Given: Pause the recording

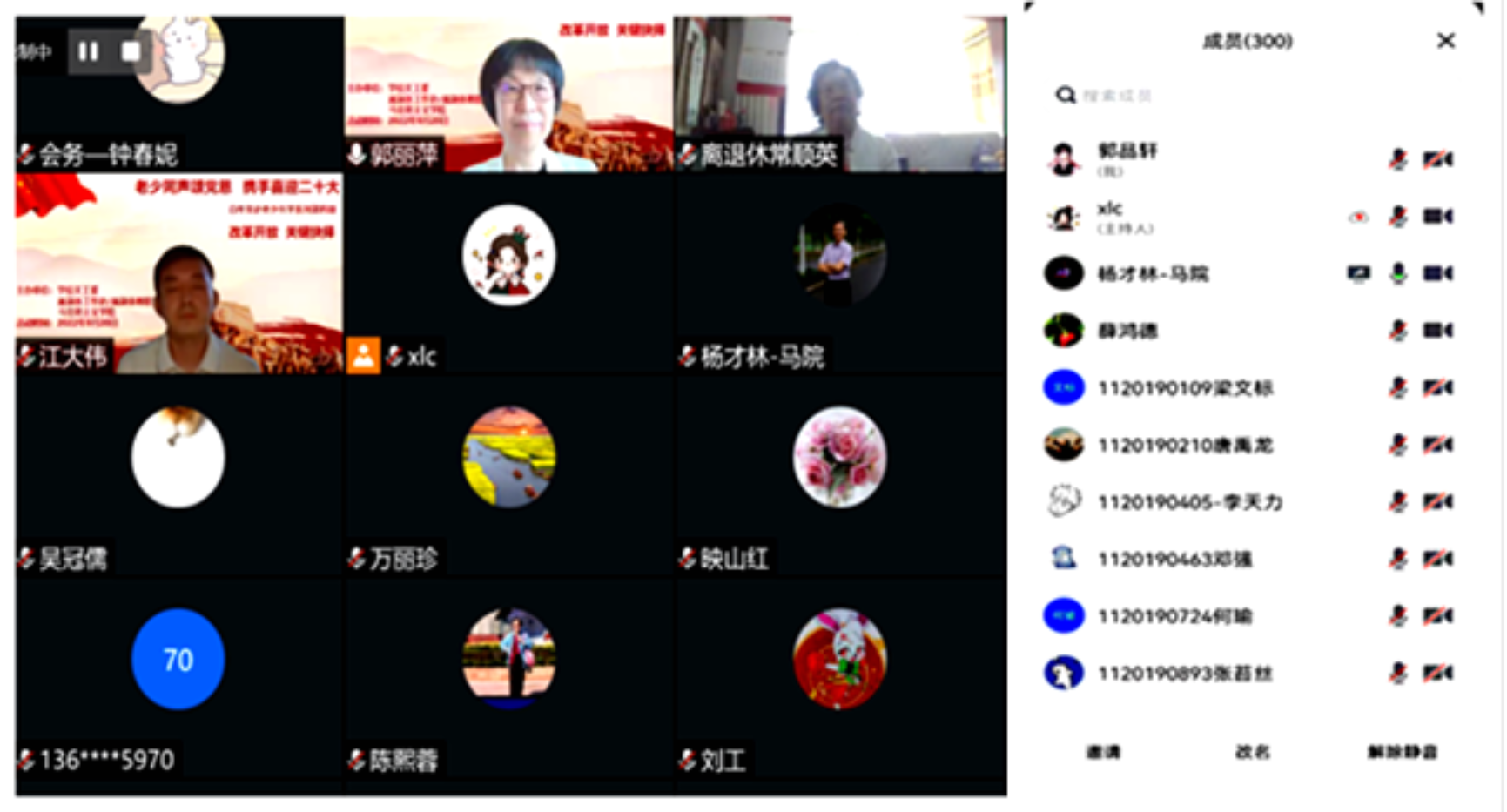Looking at the screenshot, I should click(89, 51).
